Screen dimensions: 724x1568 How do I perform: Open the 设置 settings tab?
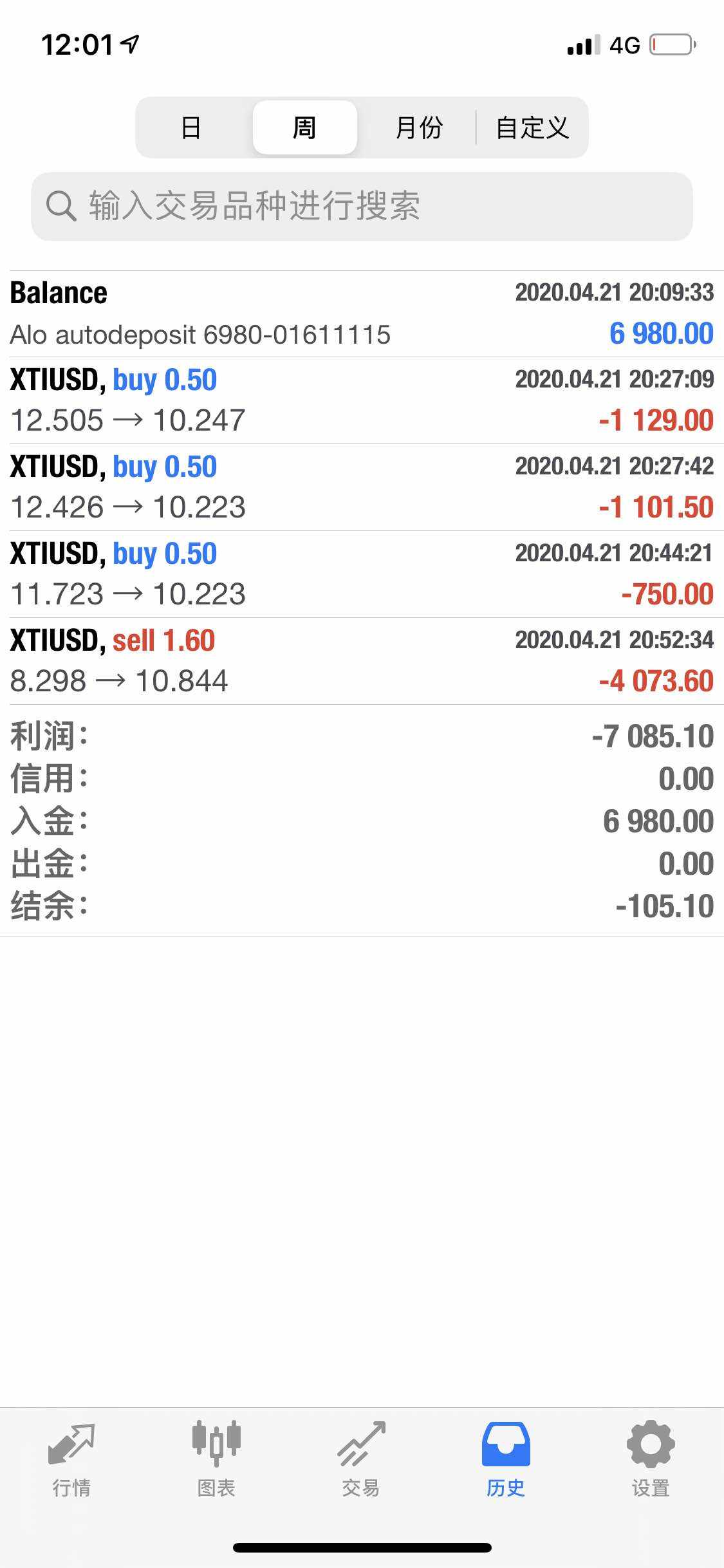pyautogui.click(x=651, y=1459)
